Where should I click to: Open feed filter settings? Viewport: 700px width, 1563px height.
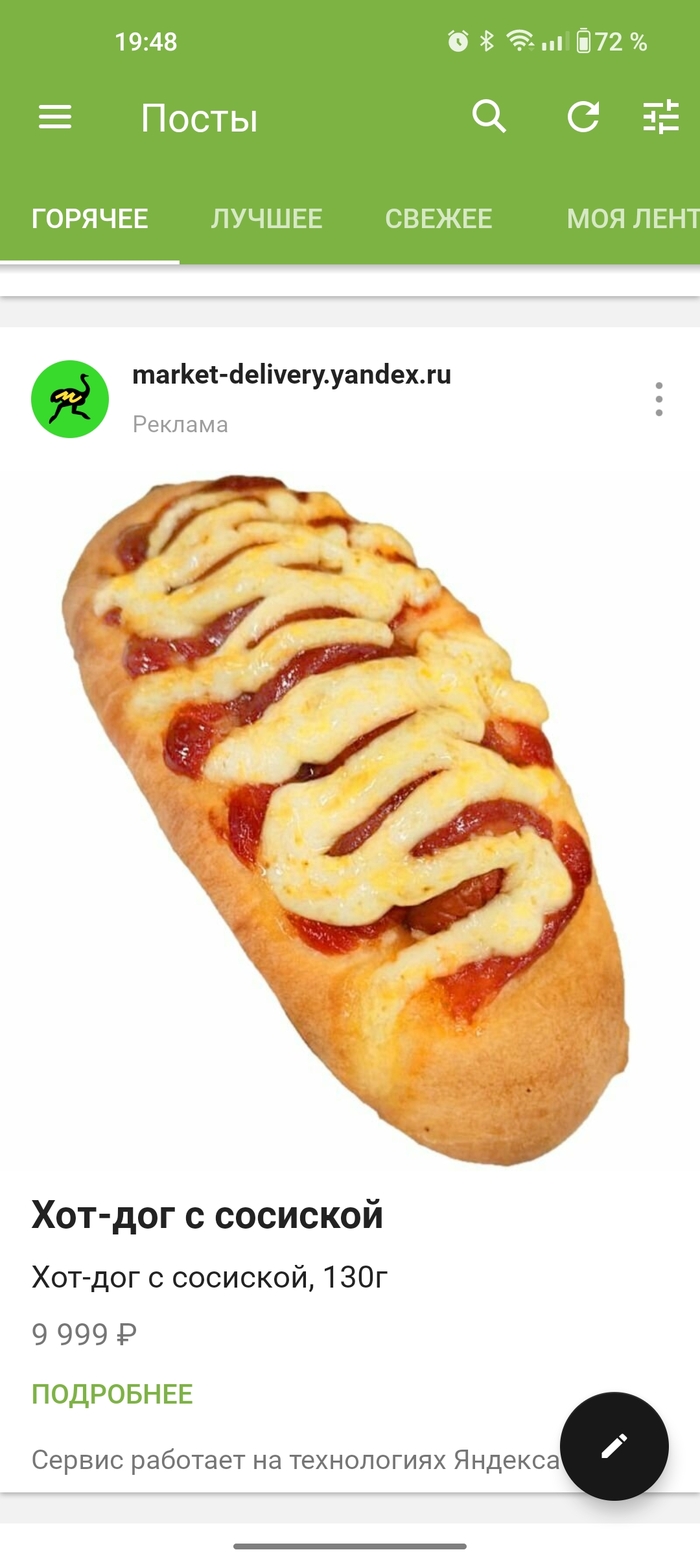[660, 117]
